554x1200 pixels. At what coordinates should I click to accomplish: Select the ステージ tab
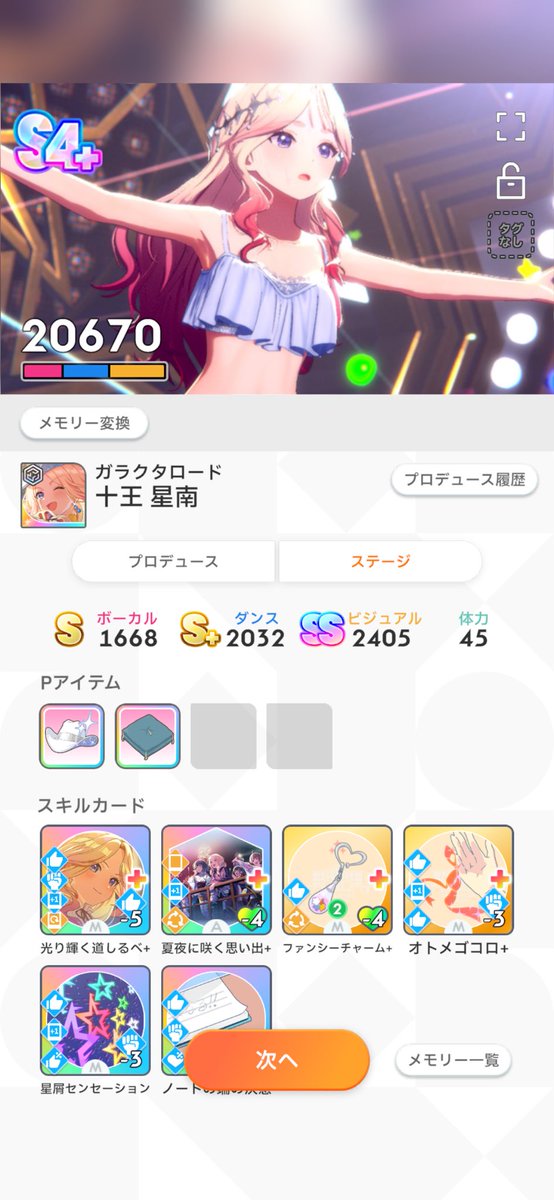(380, 561)
